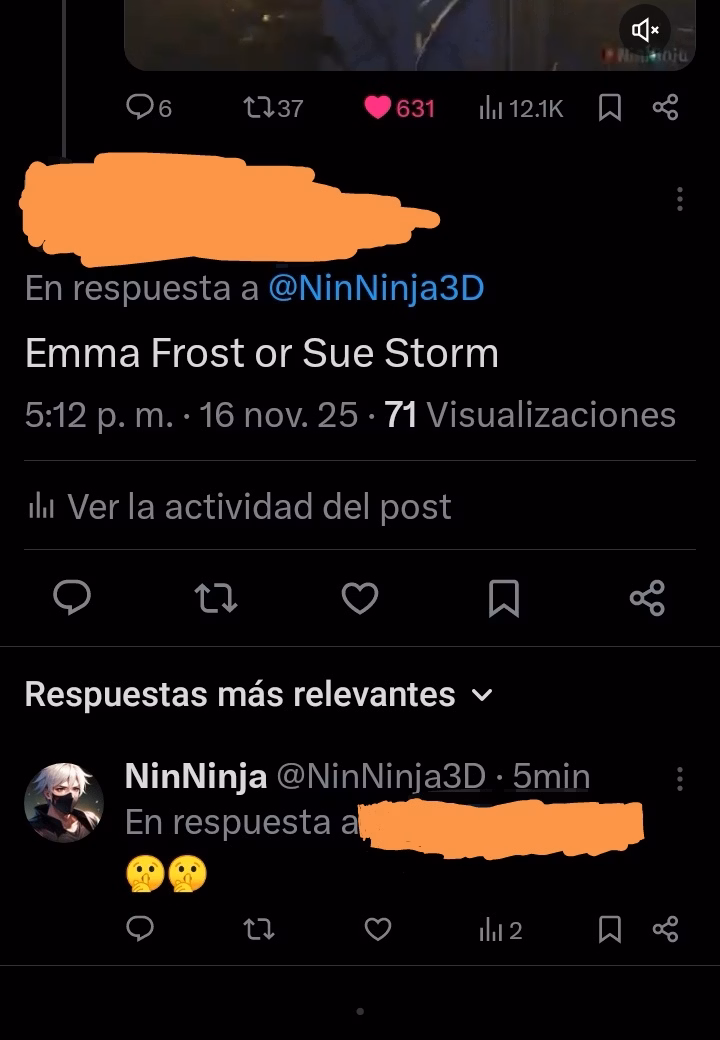
Task: Share the parent post with 12.1K views
Action: pos(665,107)
